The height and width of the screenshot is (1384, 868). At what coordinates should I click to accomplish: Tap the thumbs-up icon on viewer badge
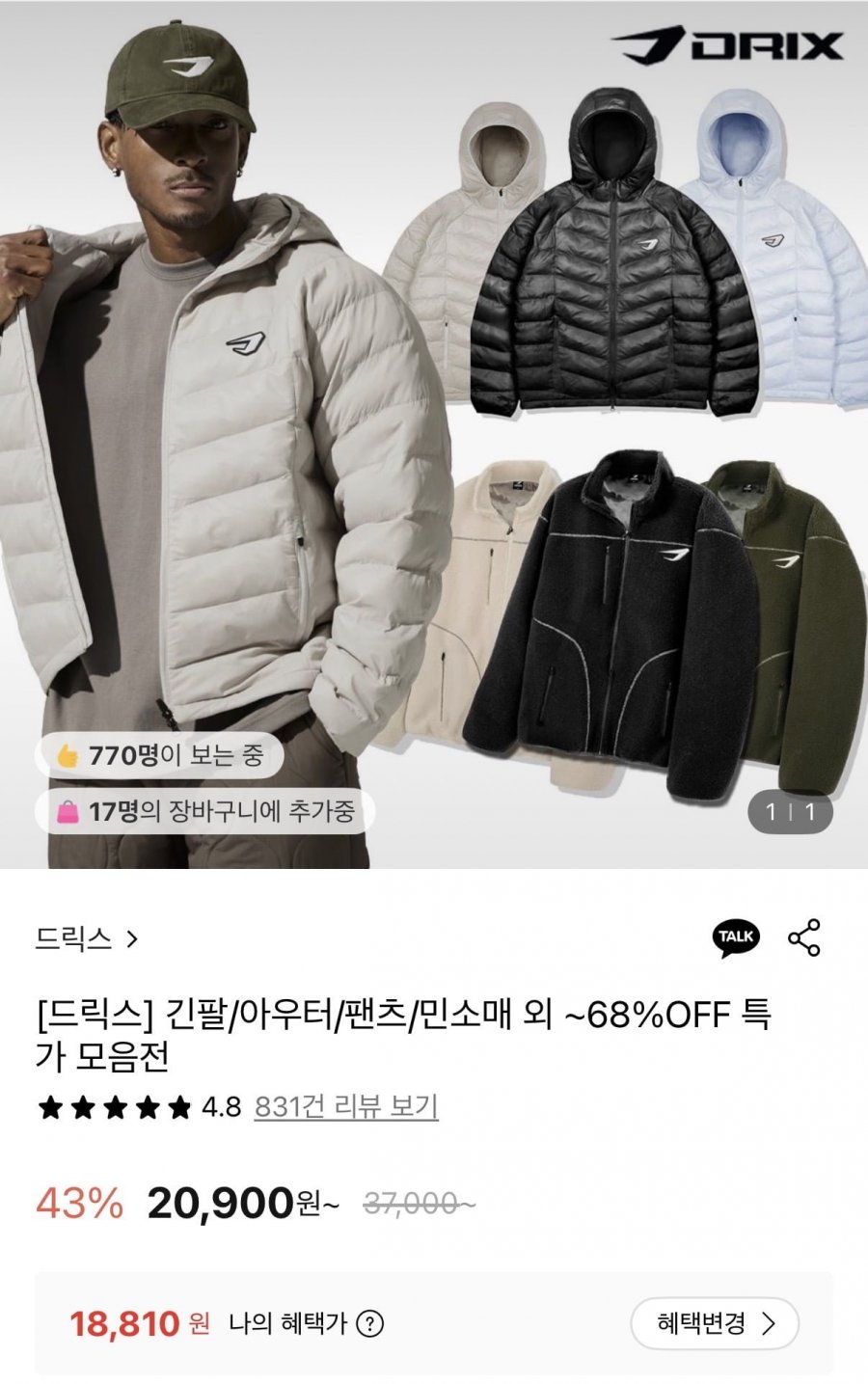click(x=68, y=757)
